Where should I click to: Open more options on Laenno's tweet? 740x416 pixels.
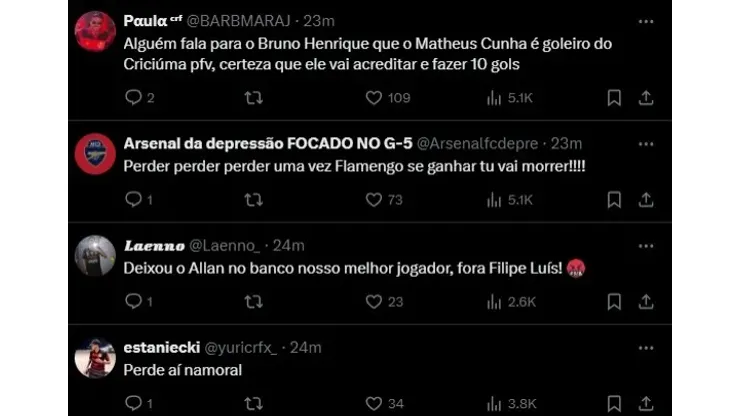click(x=646, y=246)
